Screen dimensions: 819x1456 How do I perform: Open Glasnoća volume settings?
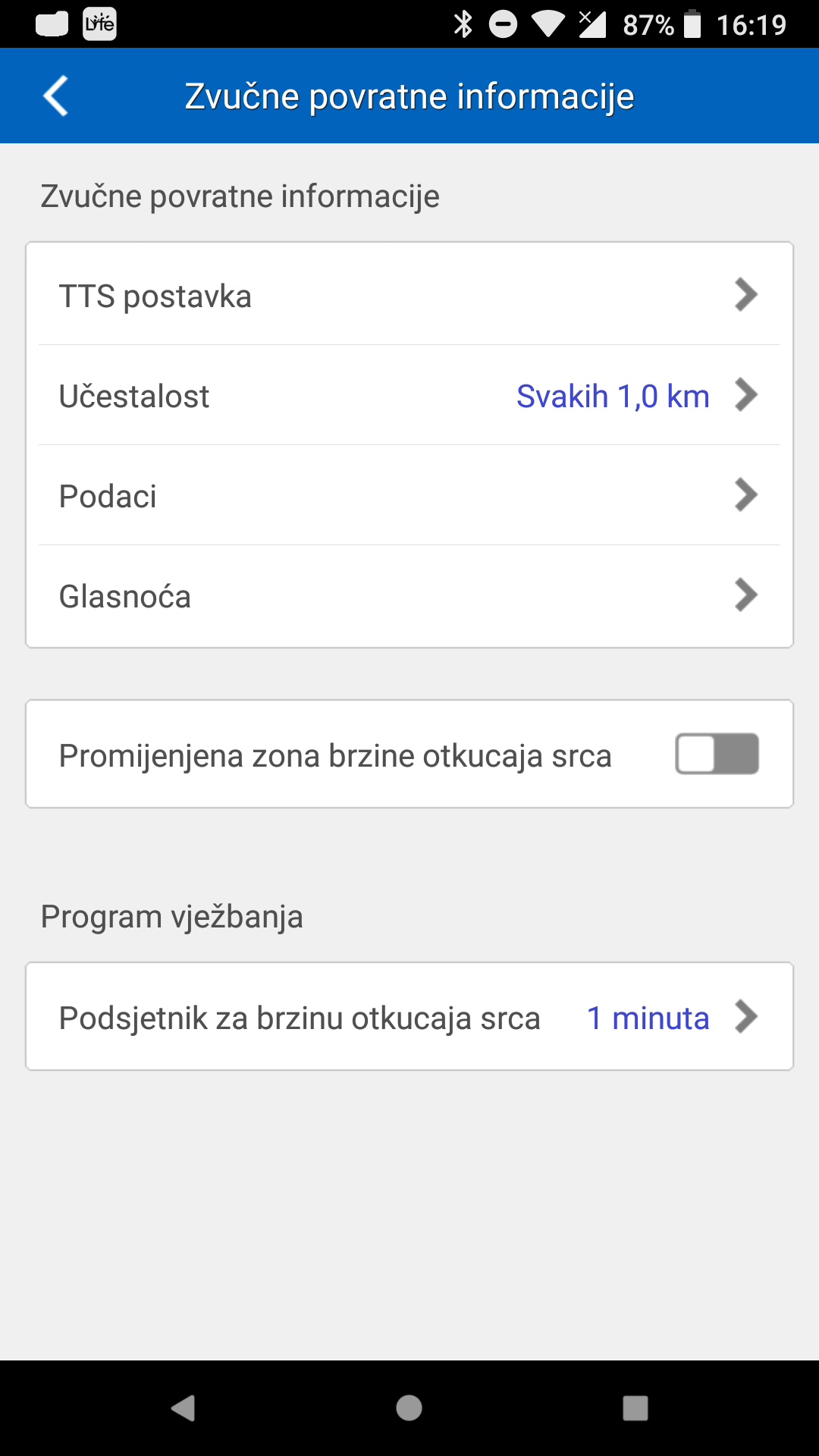(x=409, y=596)
